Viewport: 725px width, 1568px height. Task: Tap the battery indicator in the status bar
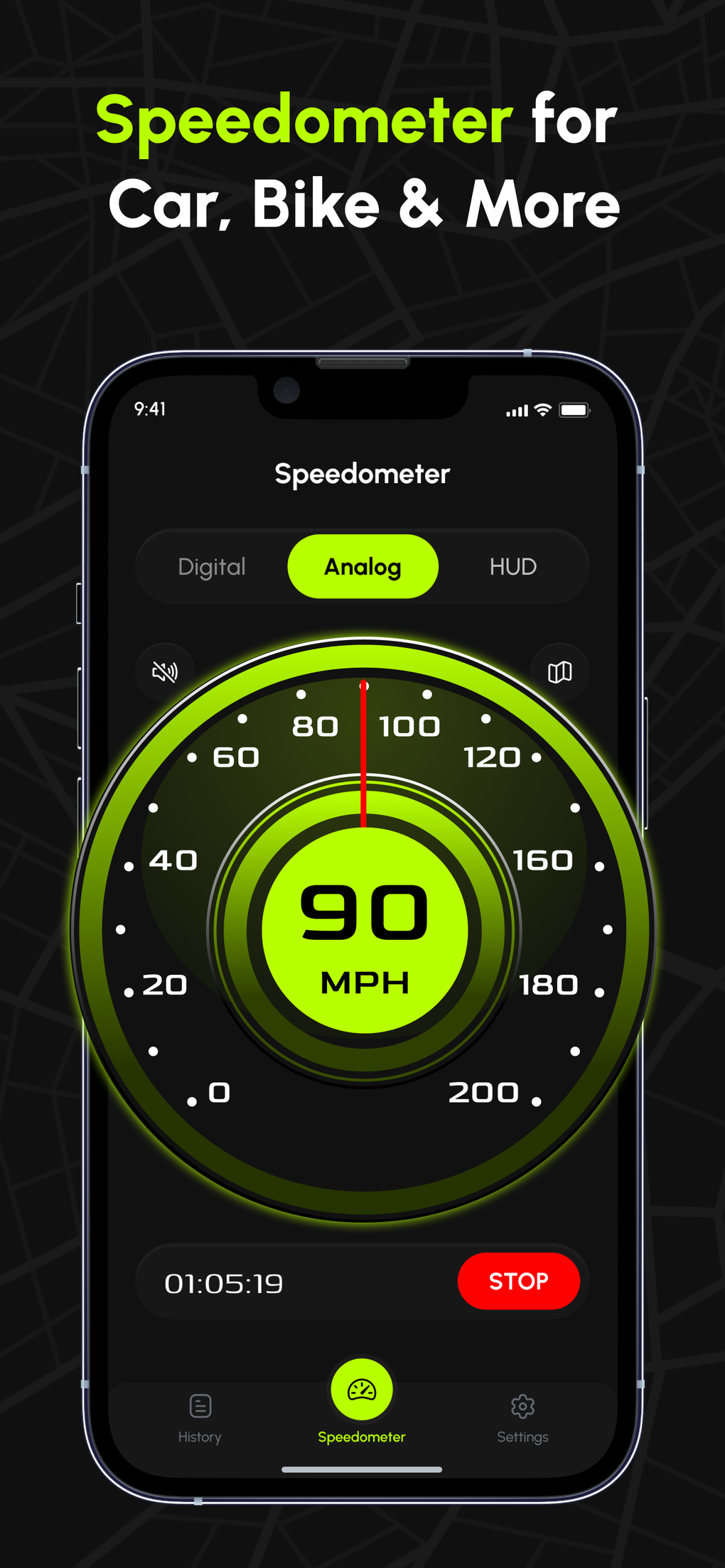pos(575,409)
